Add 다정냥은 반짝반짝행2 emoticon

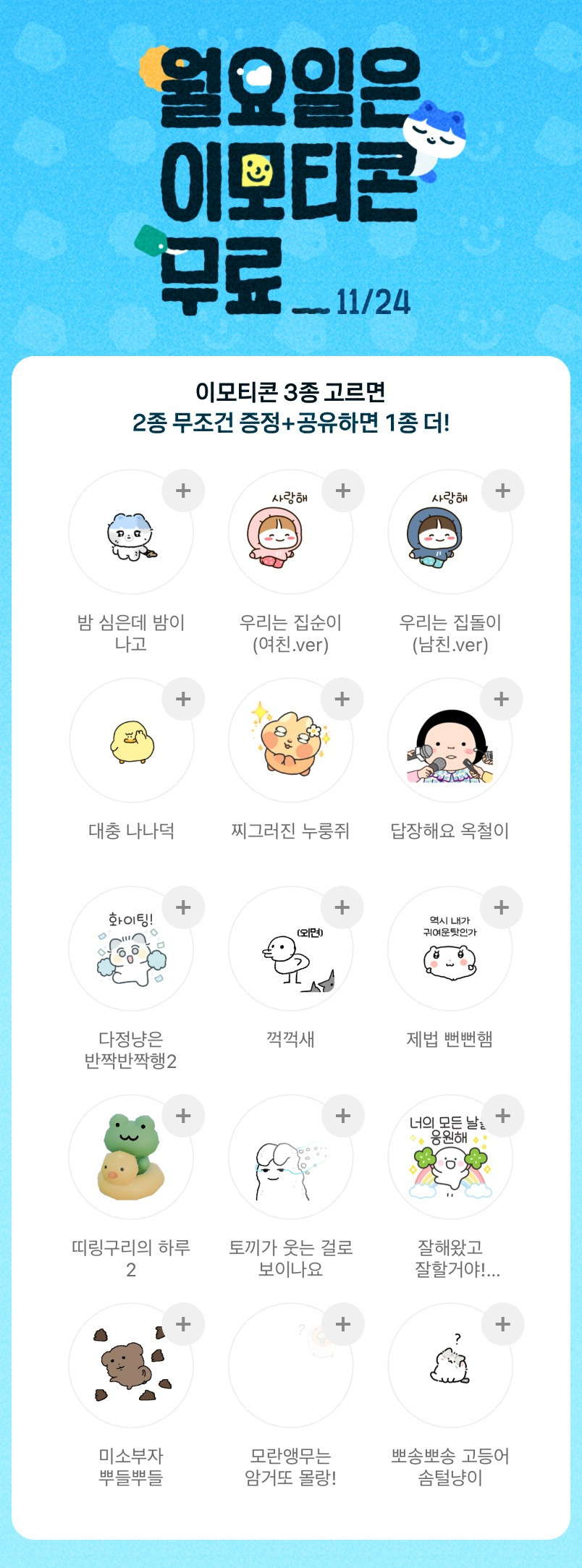pos(183,907)
